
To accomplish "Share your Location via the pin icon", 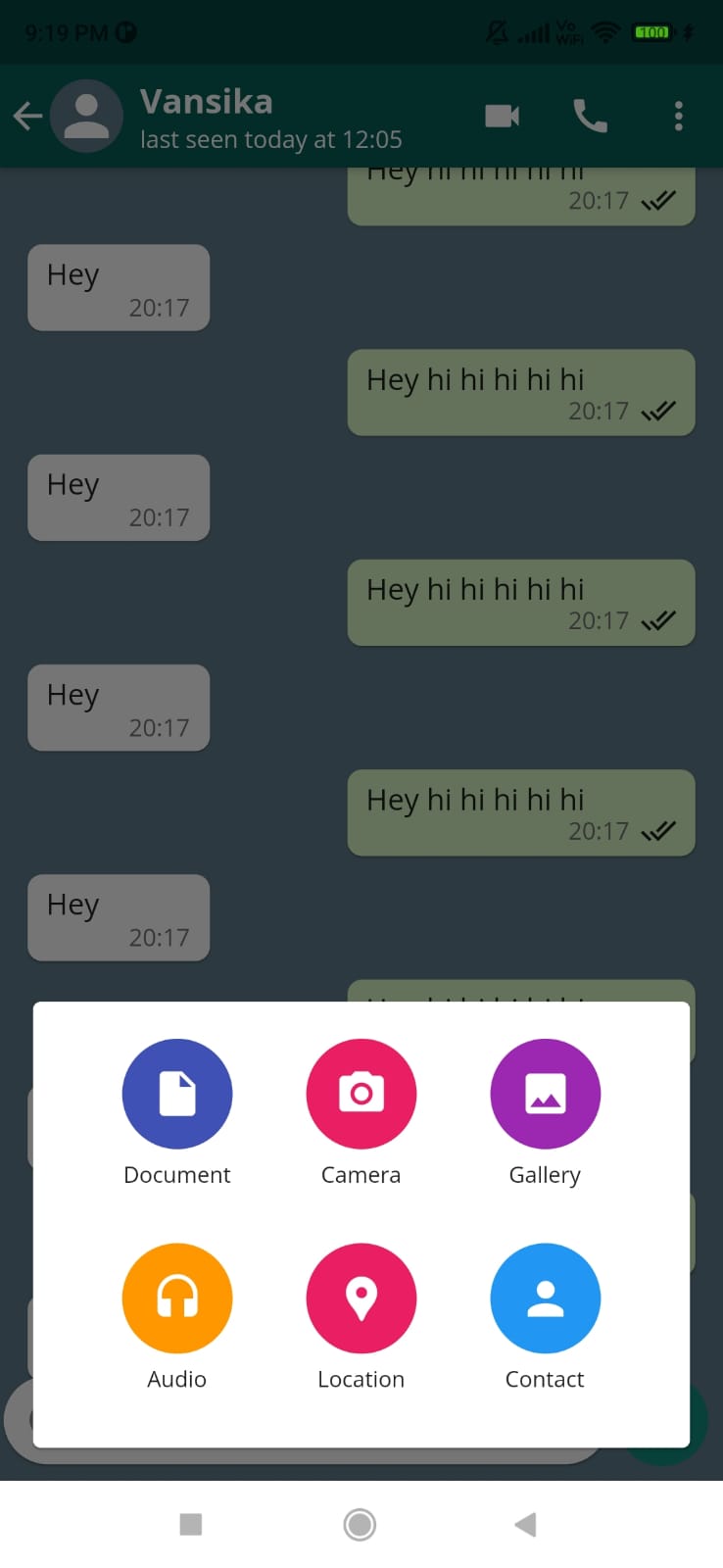I will tap(361, 1298).
